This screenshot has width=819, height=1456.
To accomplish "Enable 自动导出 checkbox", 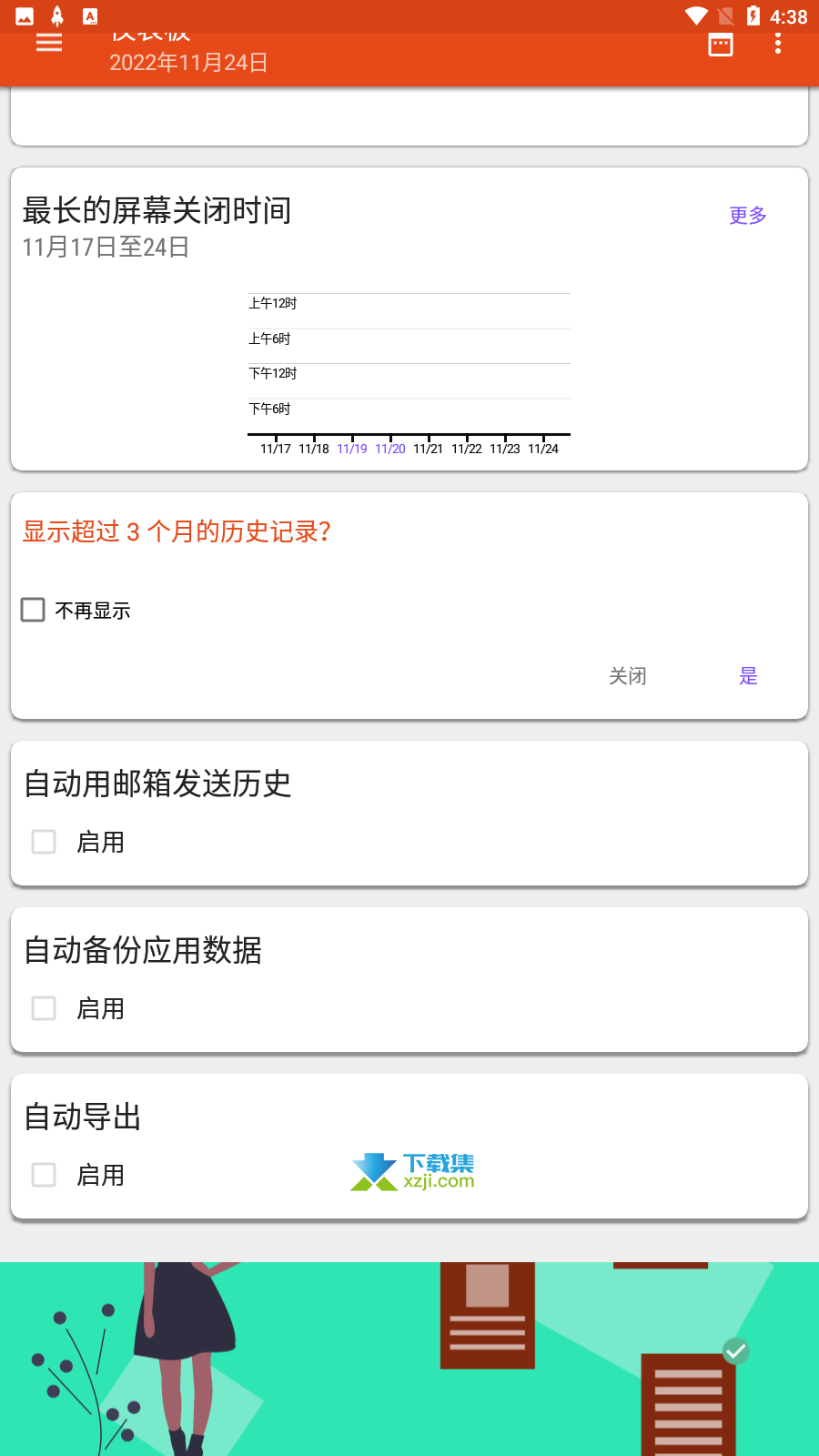I will click(x=44, y=1175).
